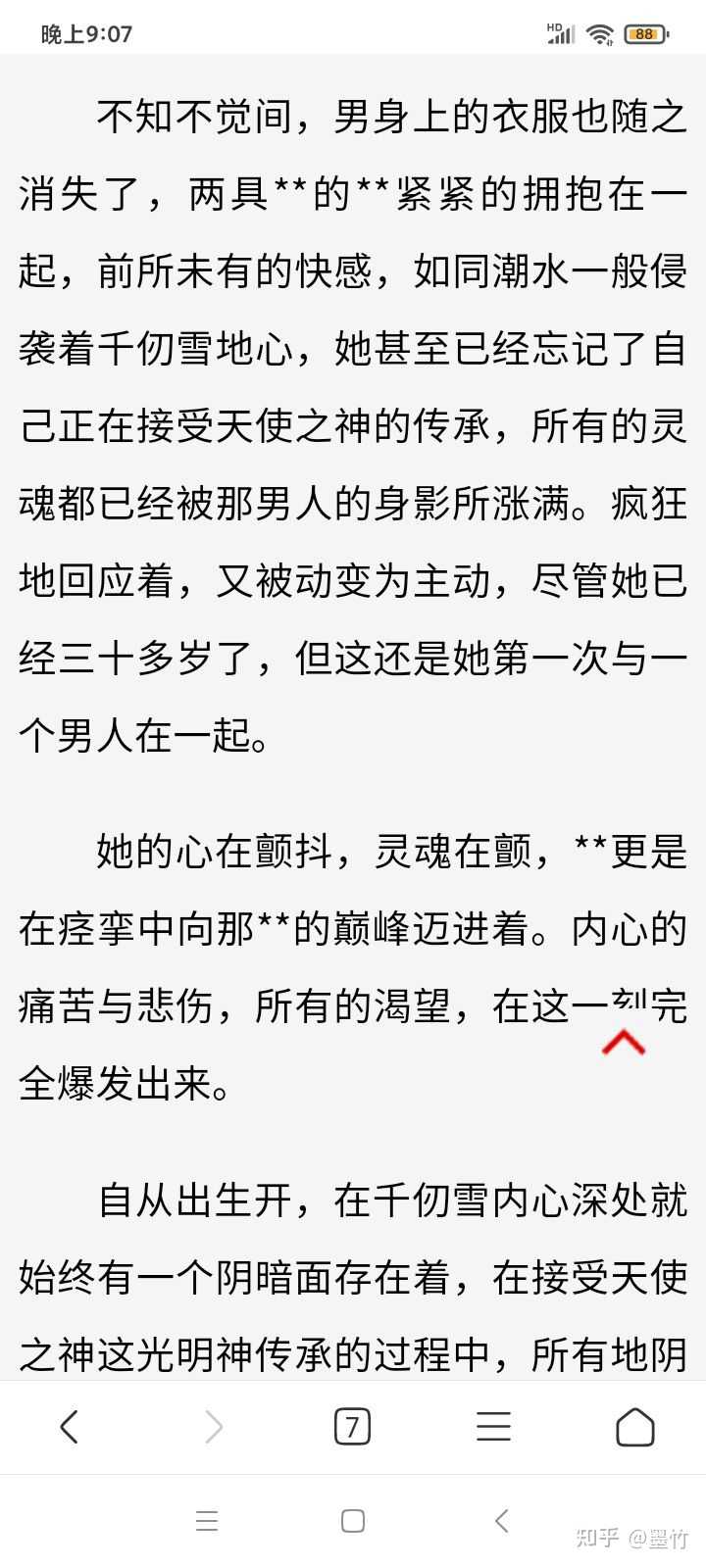Screen dimensions: 706x1568
Task: Open the browser menu
Action: click(x=493, y=1427)
